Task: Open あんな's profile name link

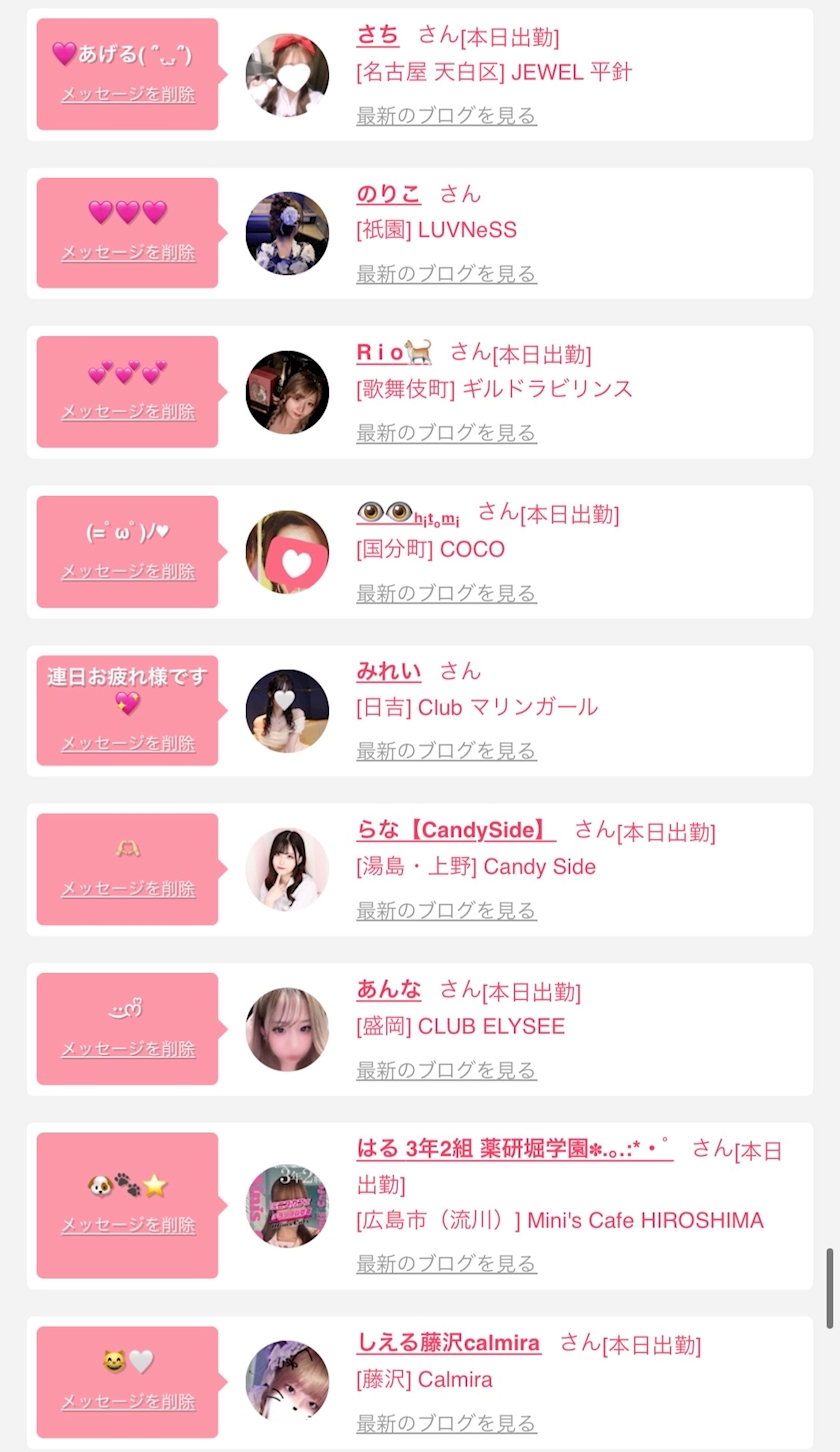Action: (388, 990)
